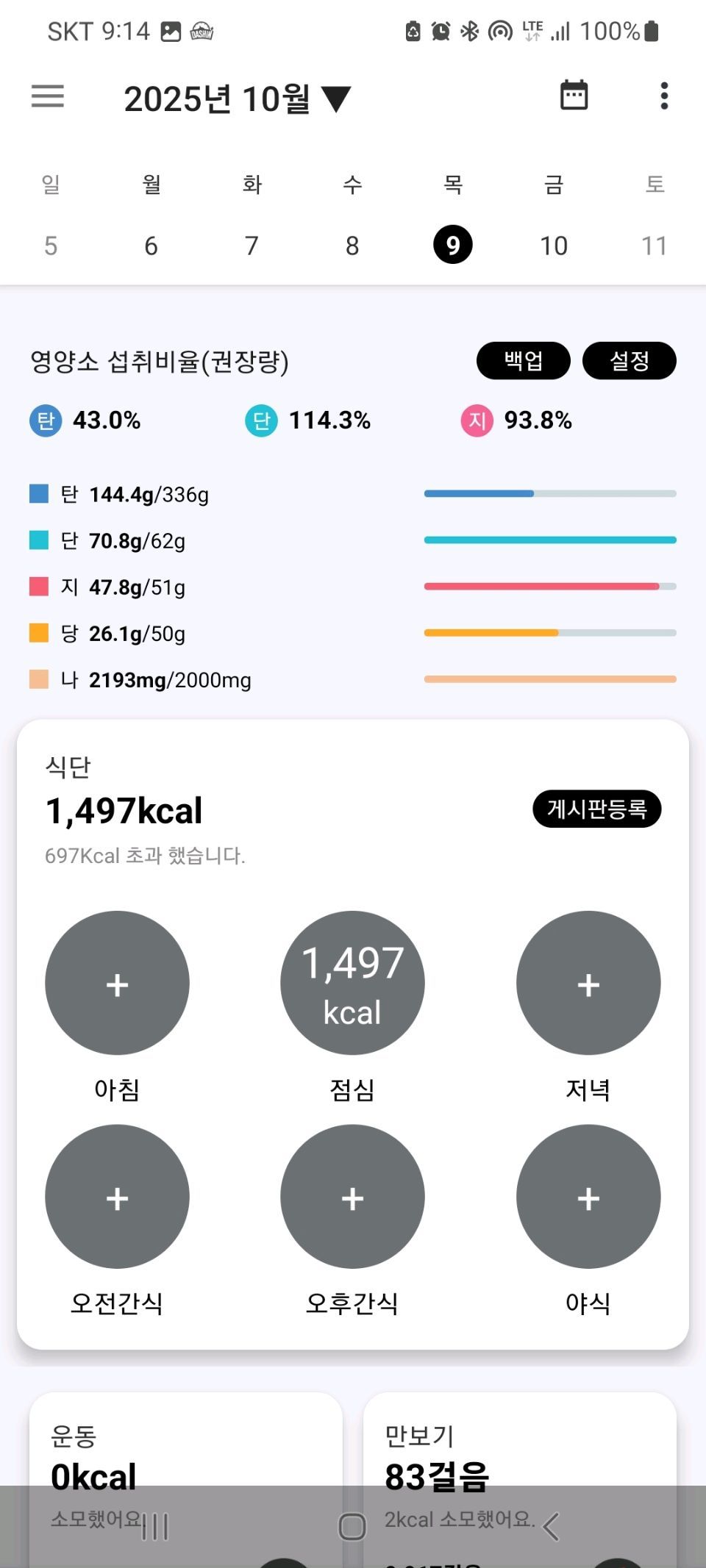The height and width of the screenshot is (1568, 706).
Task: Add a meal for 아침
Action: point(118,984)
